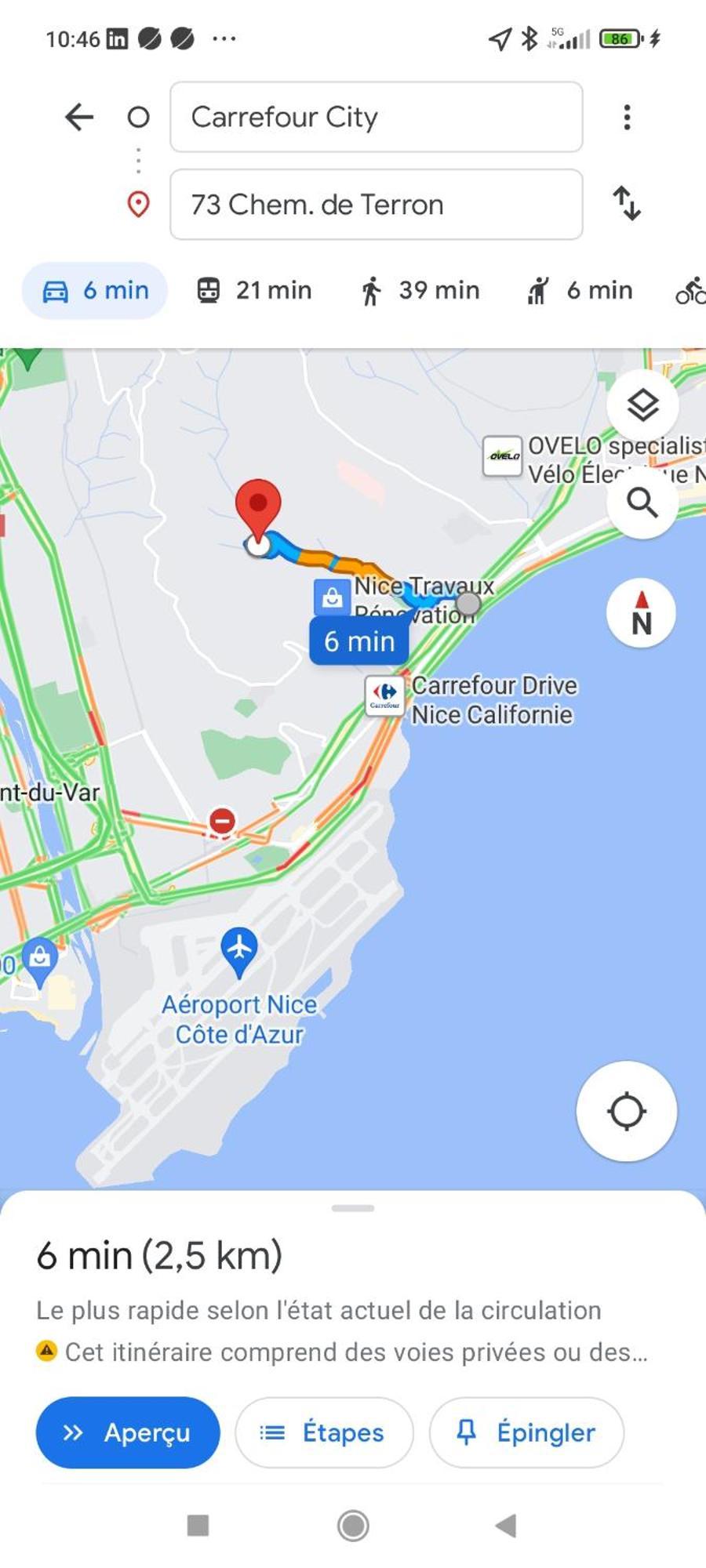Viewport: 706px width, 1568px height.
Task: Switch to transit mode 21 min
Action: click(253, 291)
